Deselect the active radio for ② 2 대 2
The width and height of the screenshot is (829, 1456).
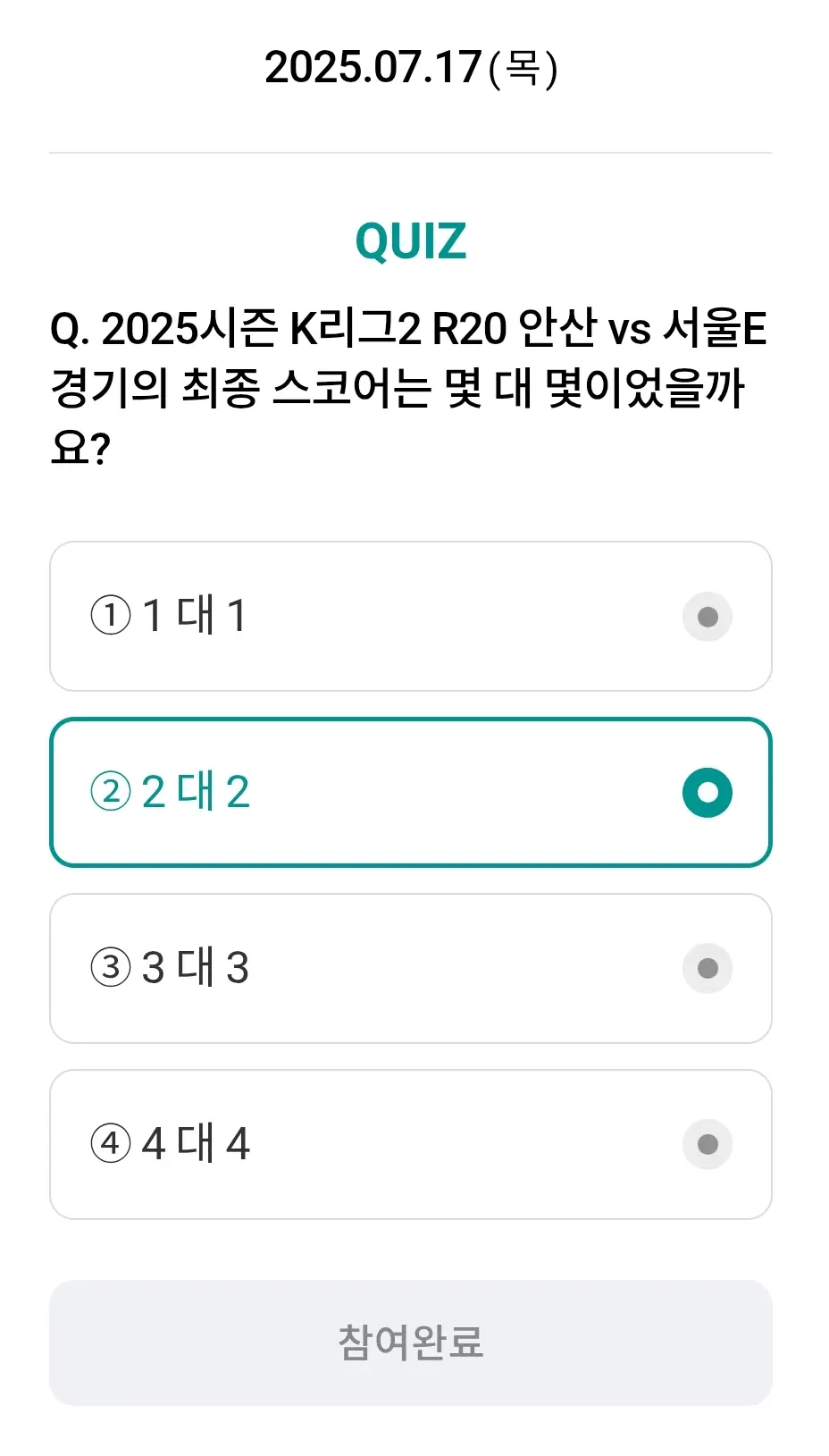(707, 791)
